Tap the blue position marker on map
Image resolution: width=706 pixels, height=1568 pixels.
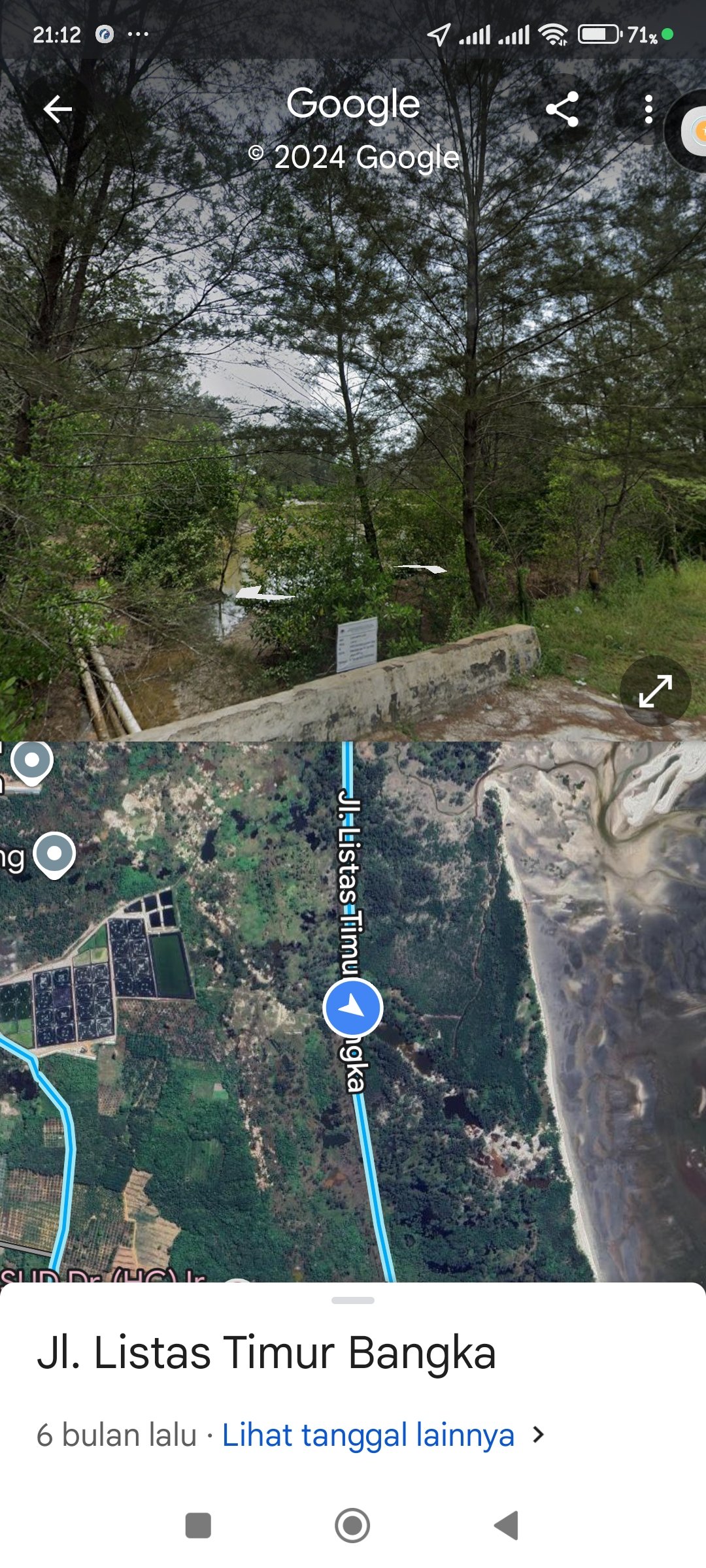click(x=353, y=1007)
